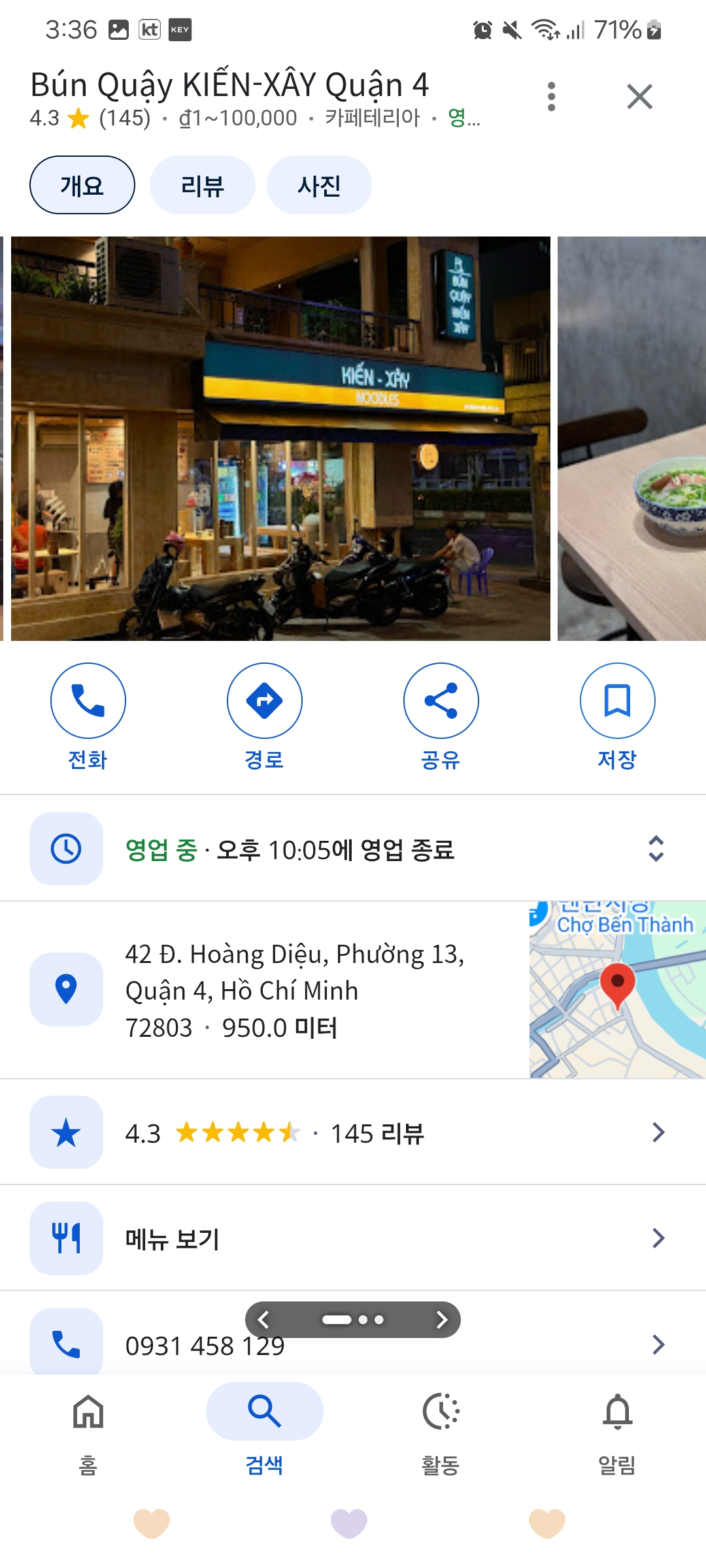Switch to the 사진 tab
This screenshot has height=1568, width=706.
click(319, 186)
